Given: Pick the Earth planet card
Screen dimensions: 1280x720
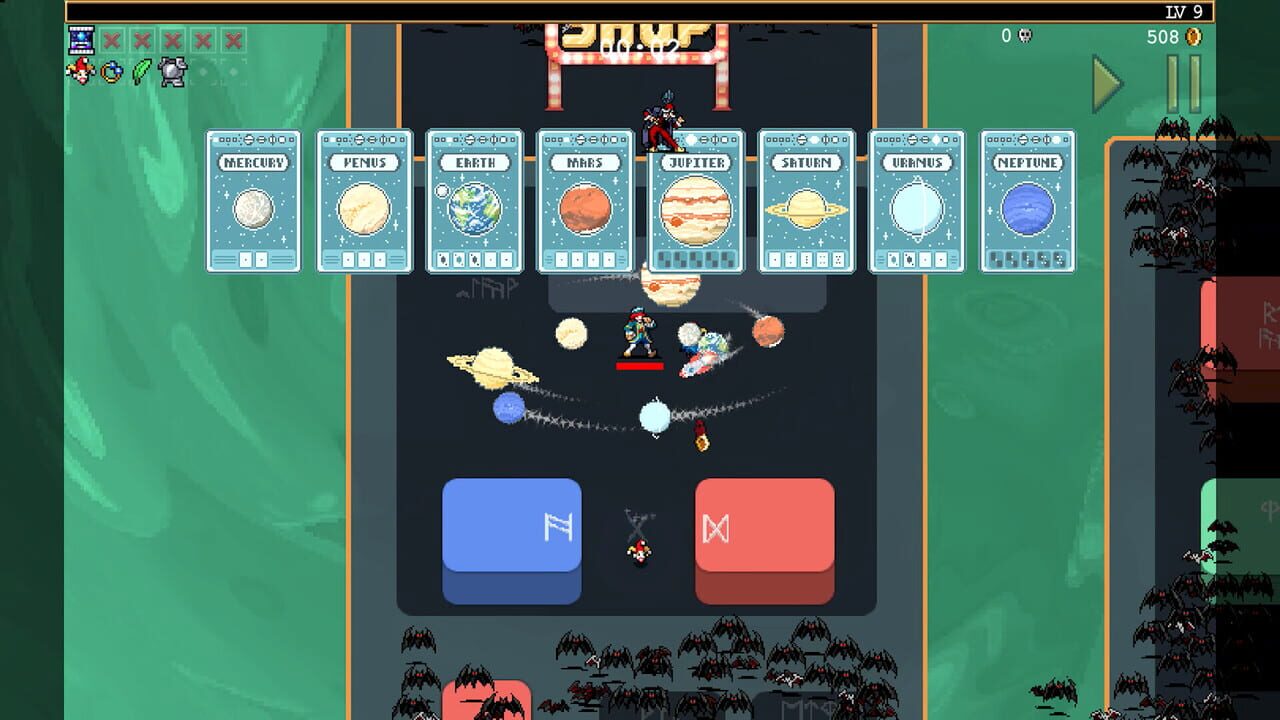Looking at the screenshot, I should point(475,201).
